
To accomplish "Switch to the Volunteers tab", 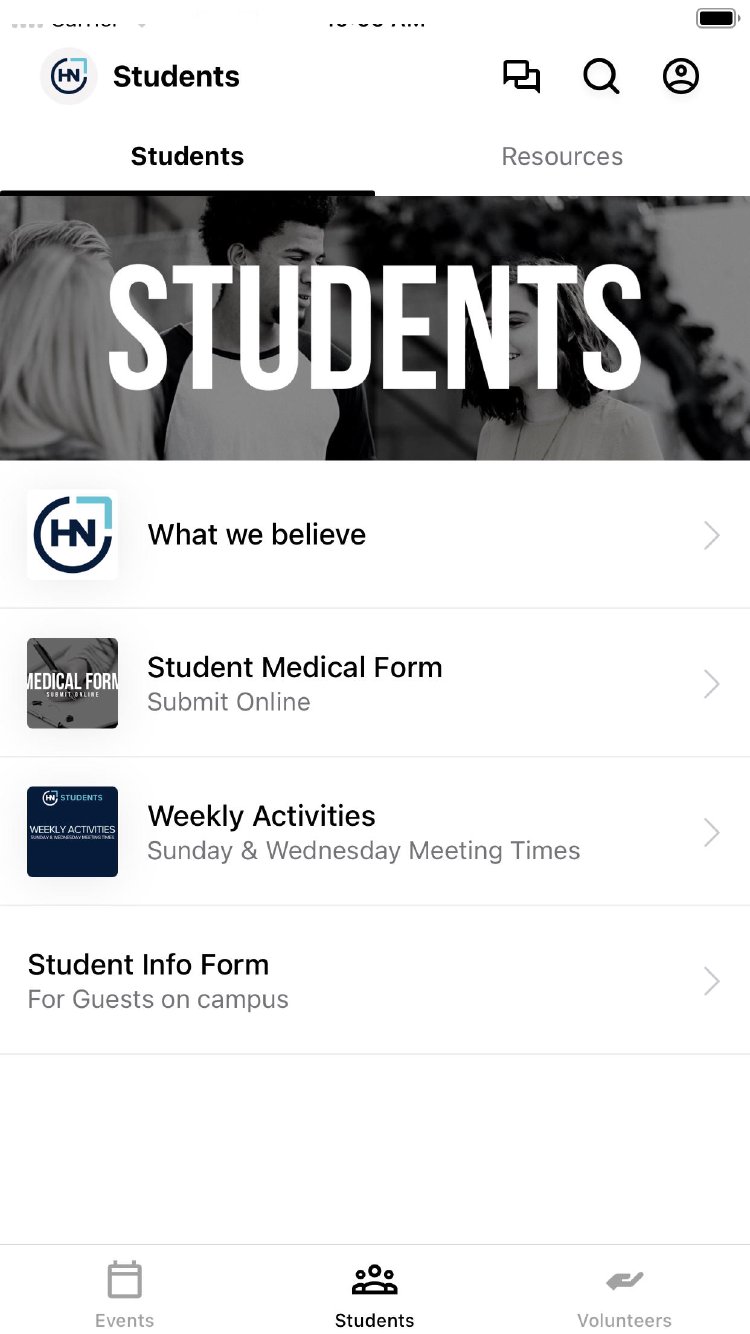I will coord(624,1294).
